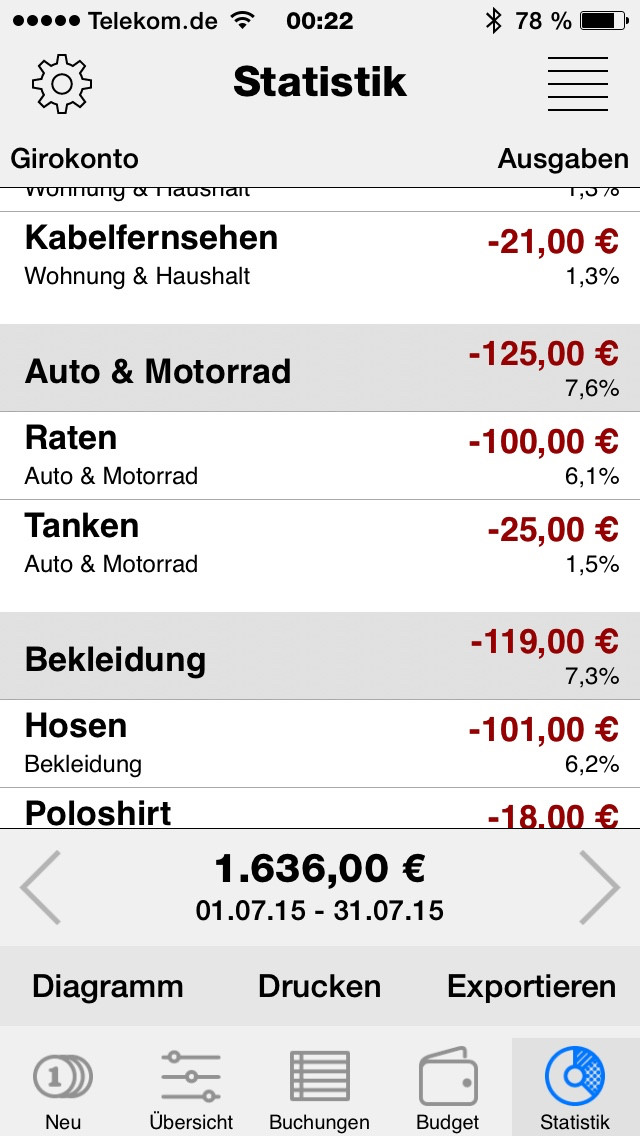This screenshot has width=640, height=1136.
Task: Tap Drucken to print statistics
Action: pos(320,987)
